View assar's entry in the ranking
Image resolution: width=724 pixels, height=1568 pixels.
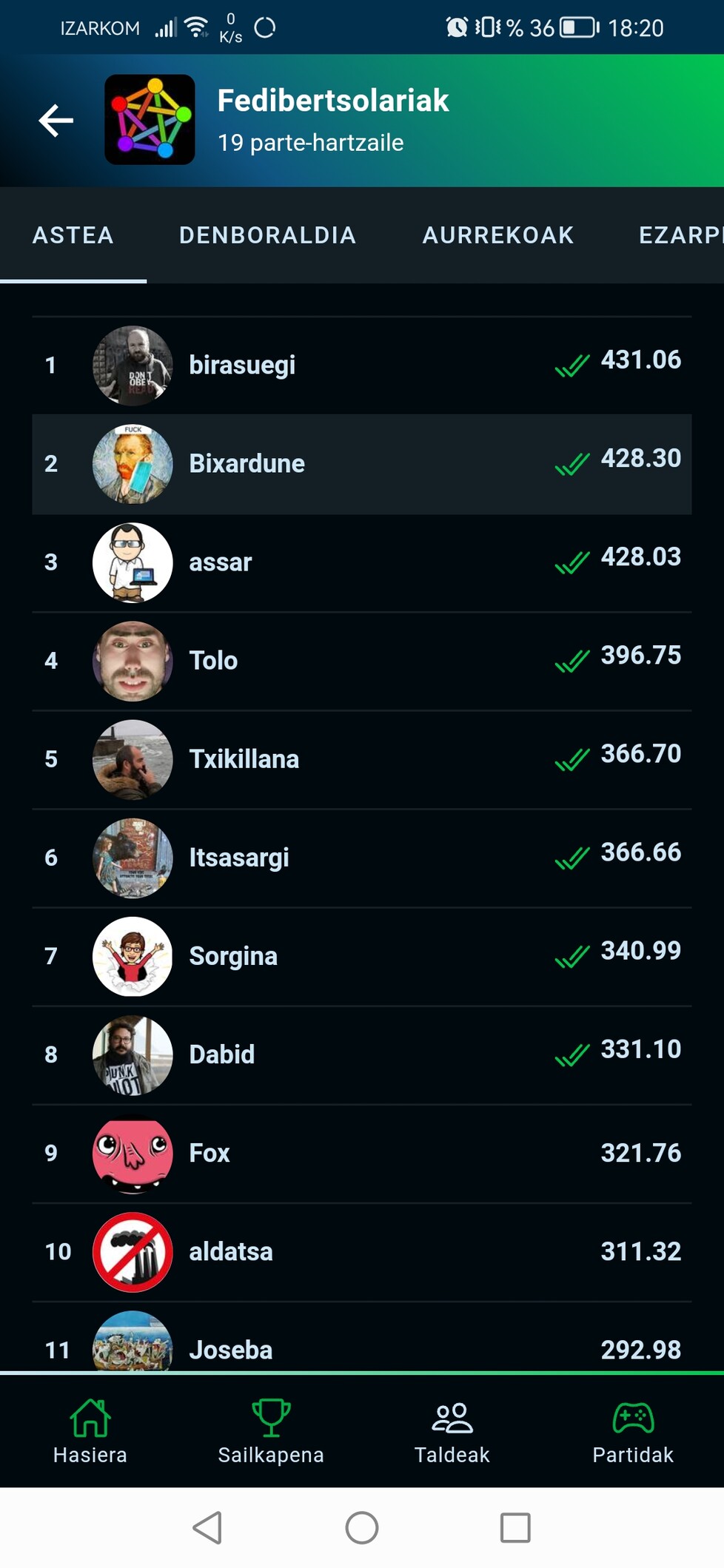click(x=361, y=562)
